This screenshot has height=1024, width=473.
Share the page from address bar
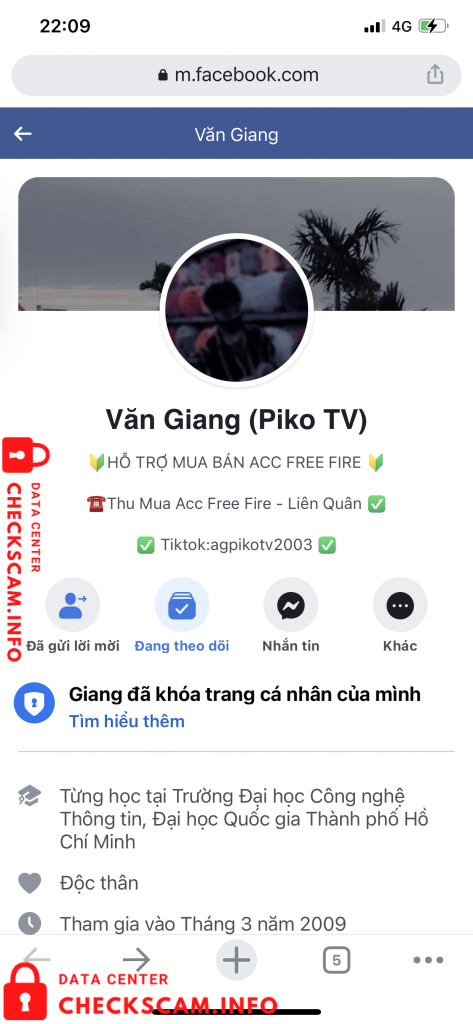[x=435, y=74]
